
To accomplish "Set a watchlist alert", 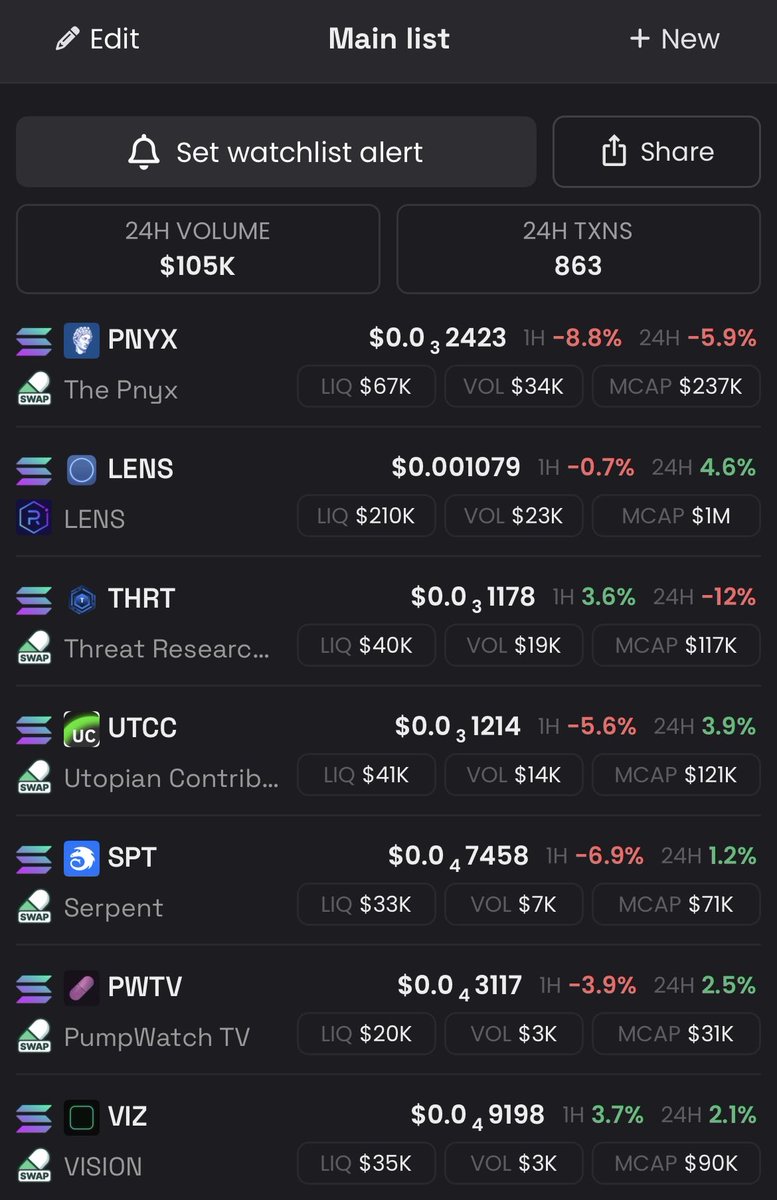I will point(276,152).
